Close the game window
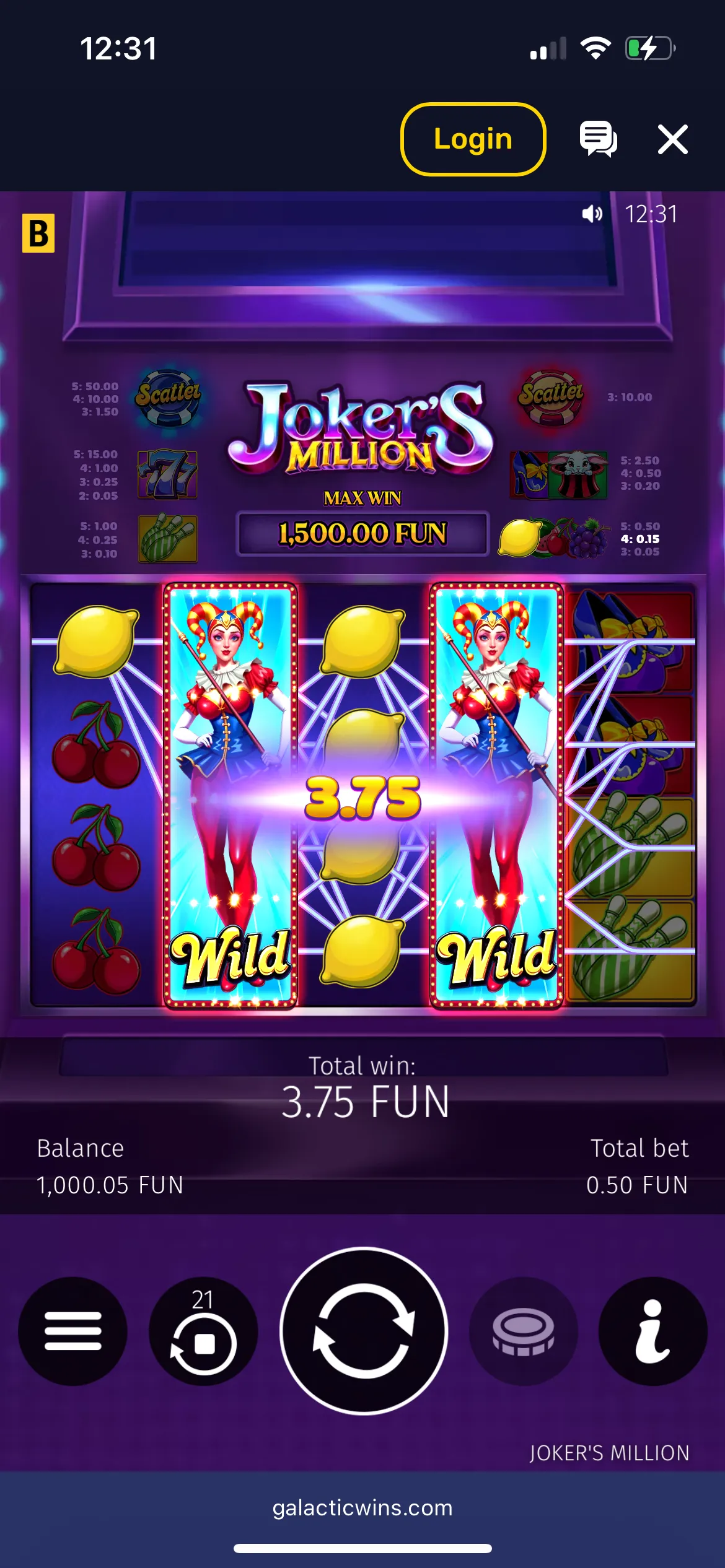Screen dimensions: 725x1568 click(673, 139)
